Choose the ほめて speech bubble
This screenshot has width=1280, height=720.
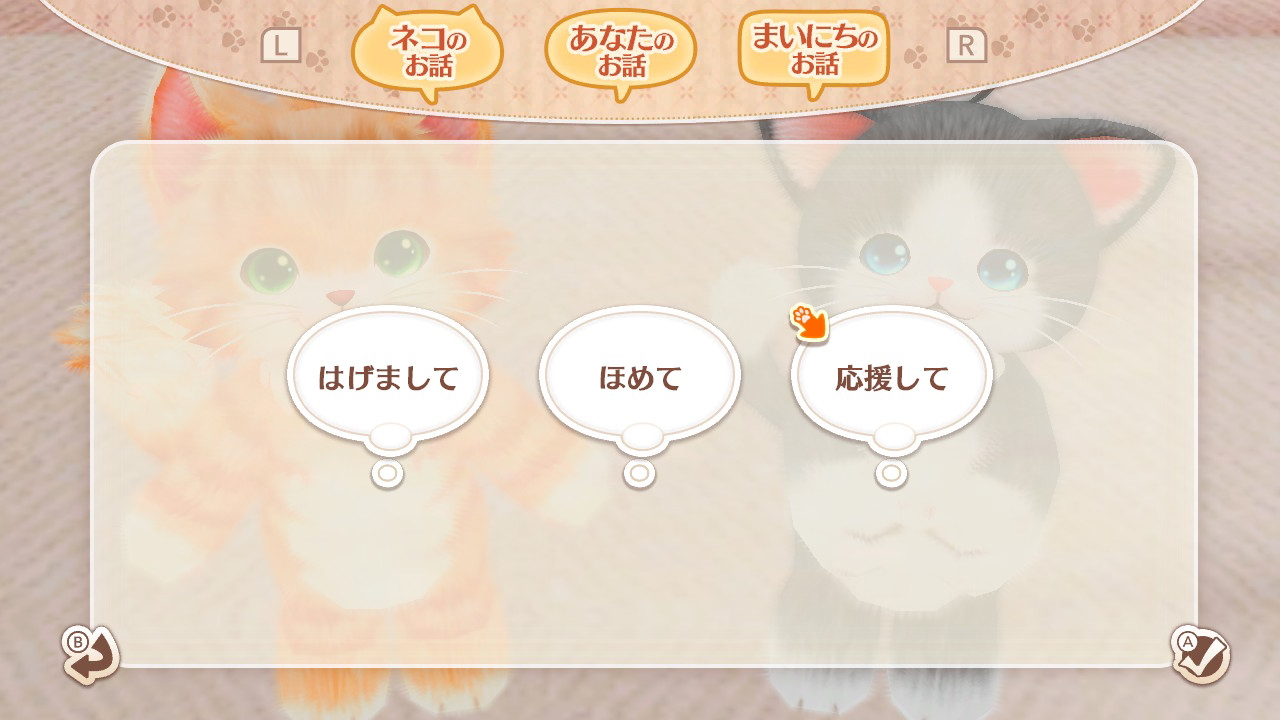pyautogui.click(x=640, y=377)
